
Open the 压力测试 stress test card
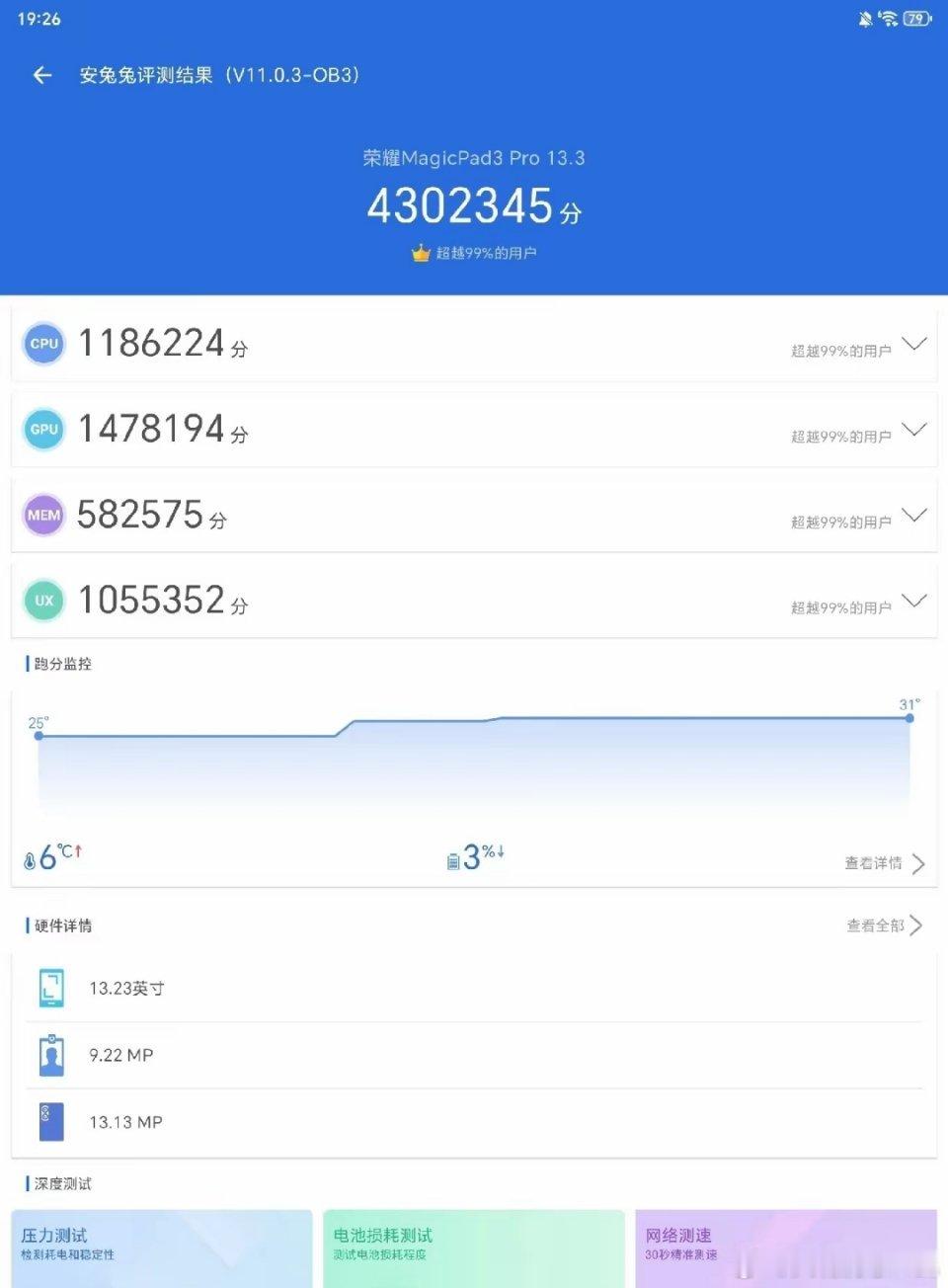162,1247
